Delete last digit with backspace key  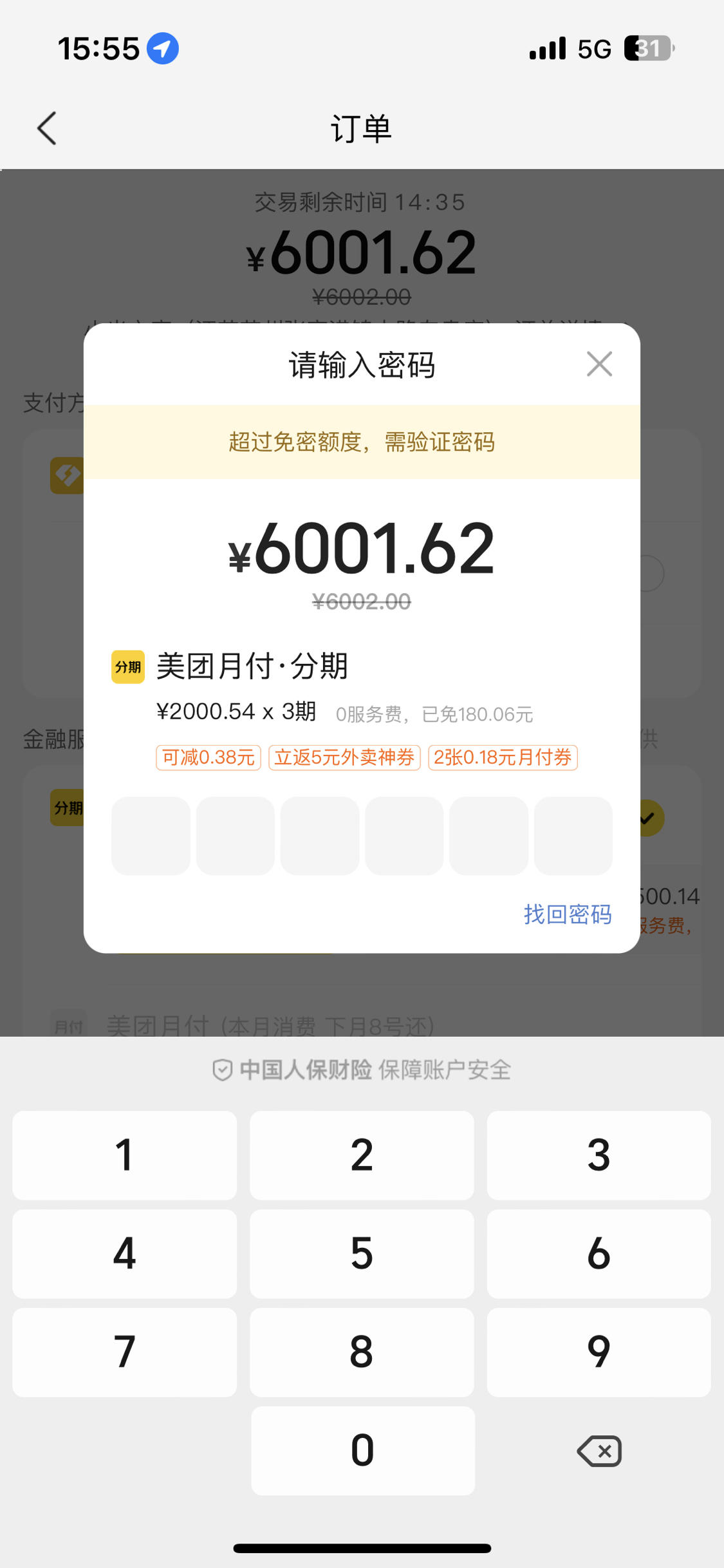599,1451
